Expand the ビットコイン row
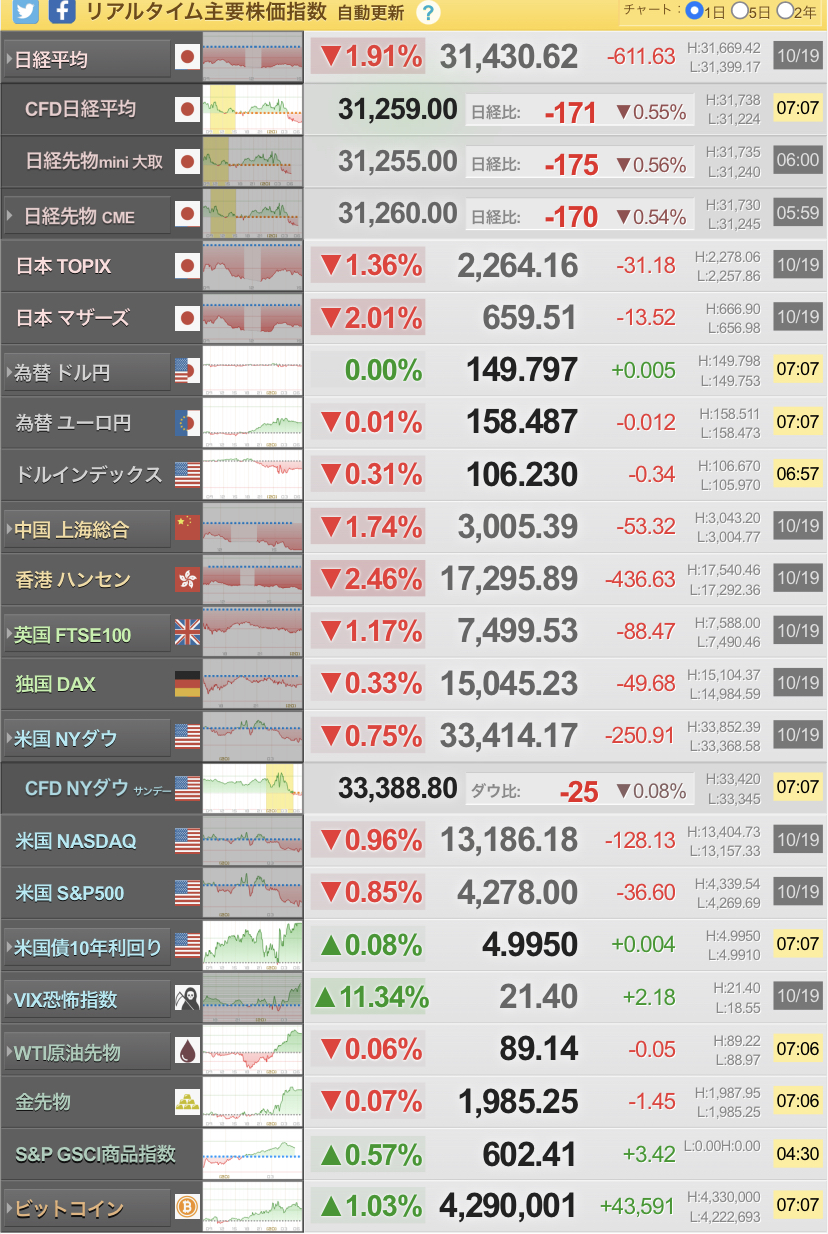Viewport: 828px width, 1234px height. click(x=87, y=1208)
